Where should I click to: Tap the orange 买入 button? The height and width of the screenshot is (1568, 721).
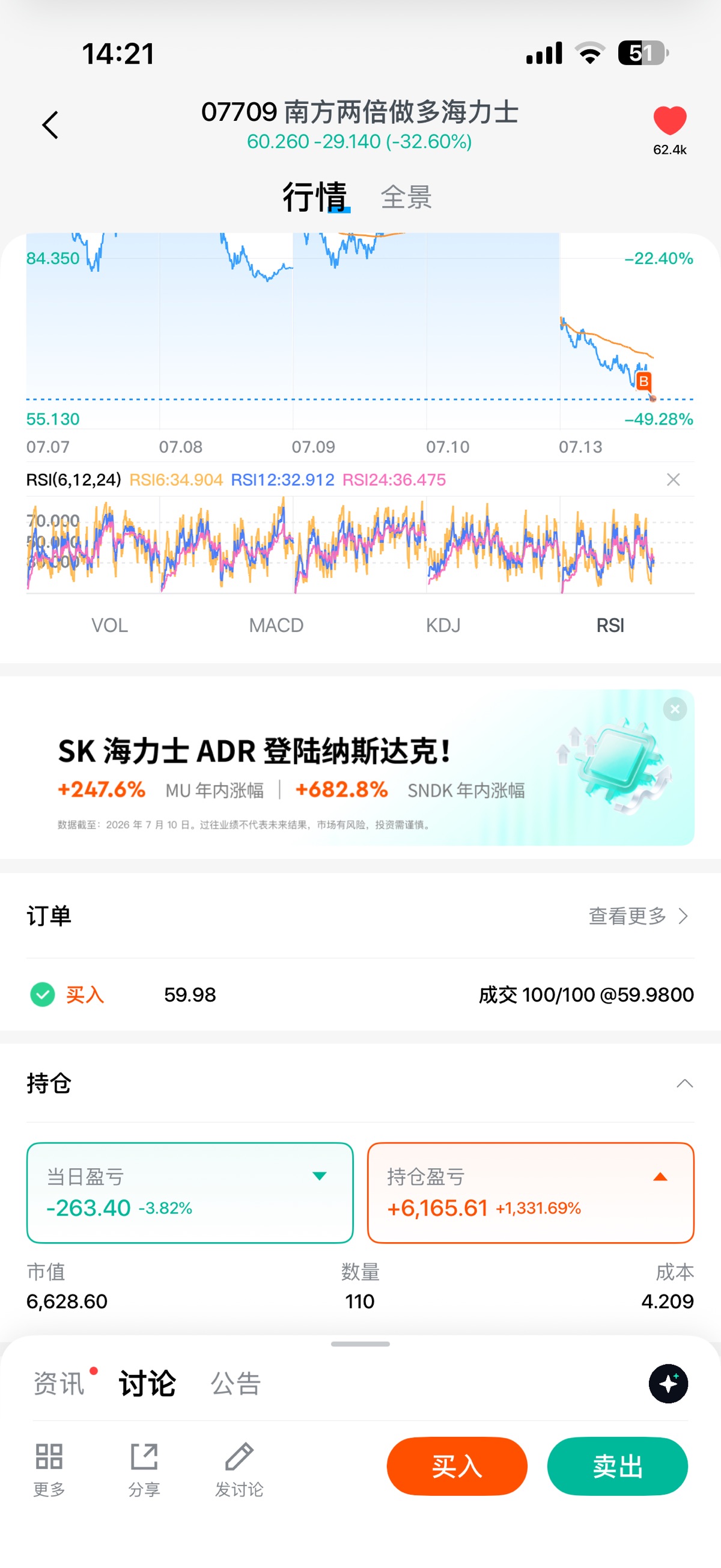coord(457,1466)
